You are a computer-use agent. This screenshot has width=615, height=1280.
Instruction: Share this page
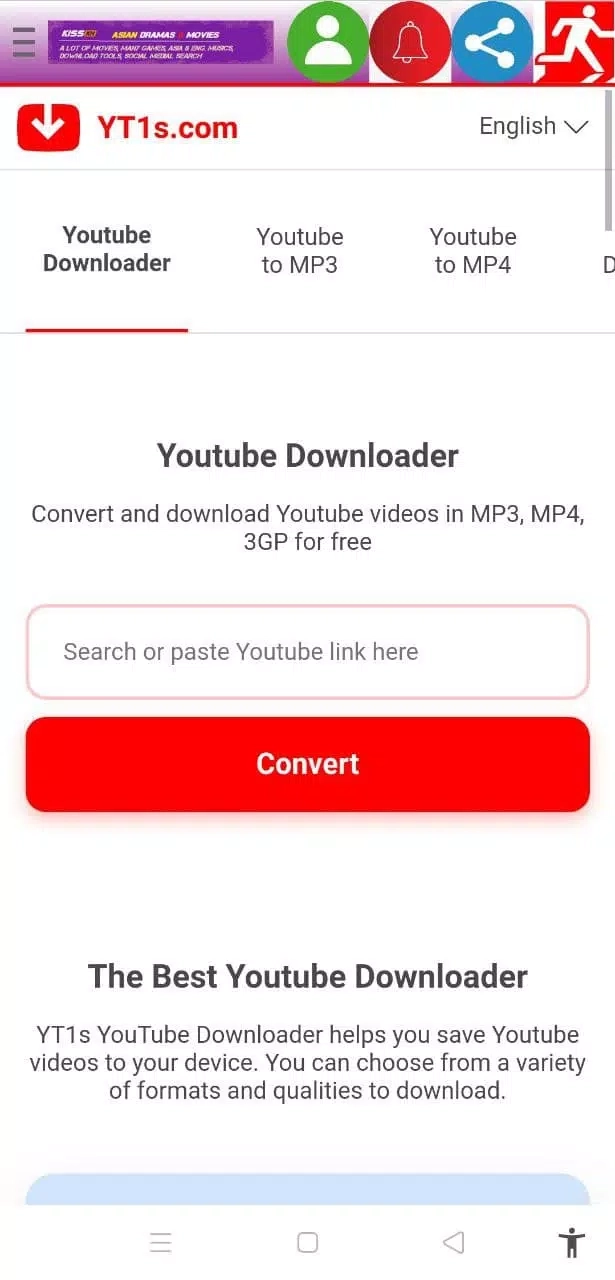tap(492, 42)
